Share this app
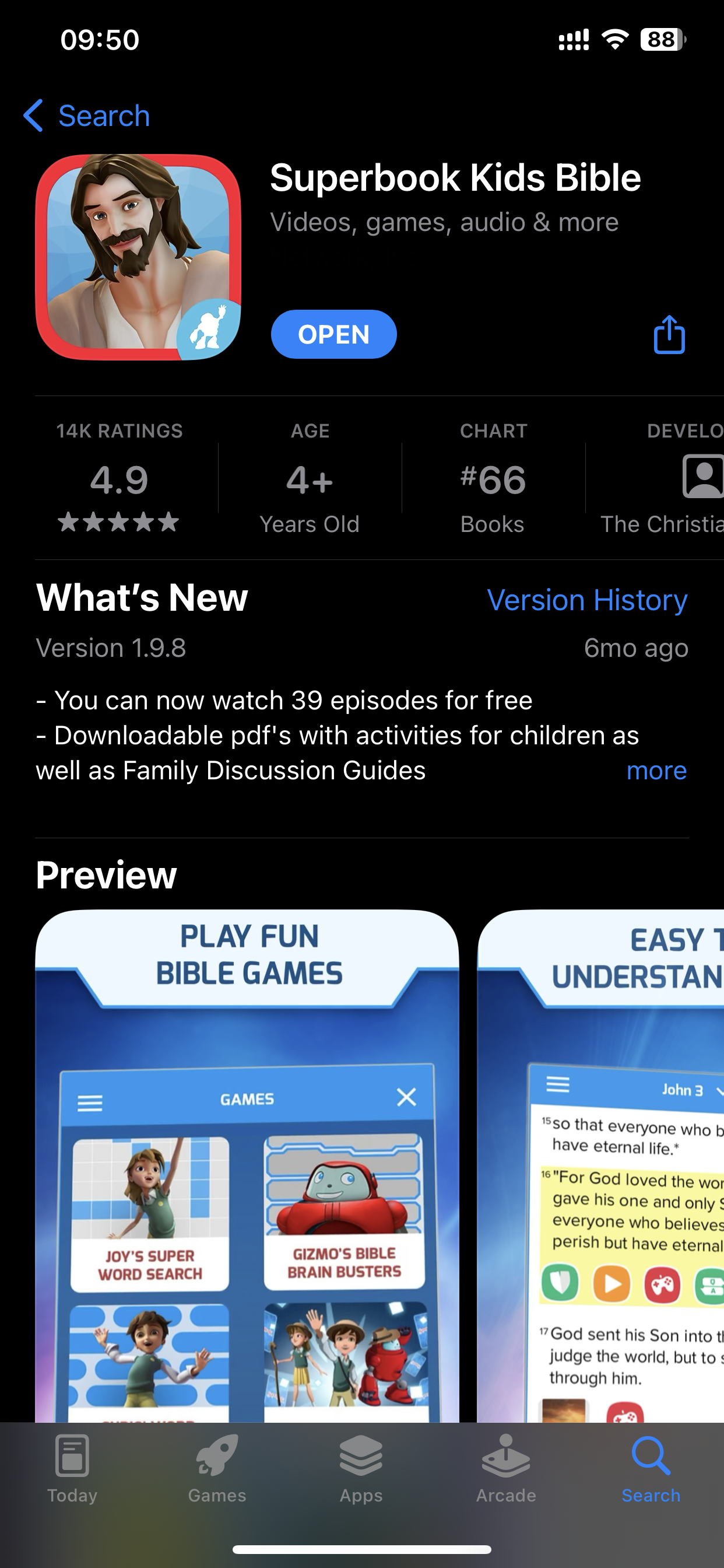Screen dimensions: 724x1568 (669, 334)
